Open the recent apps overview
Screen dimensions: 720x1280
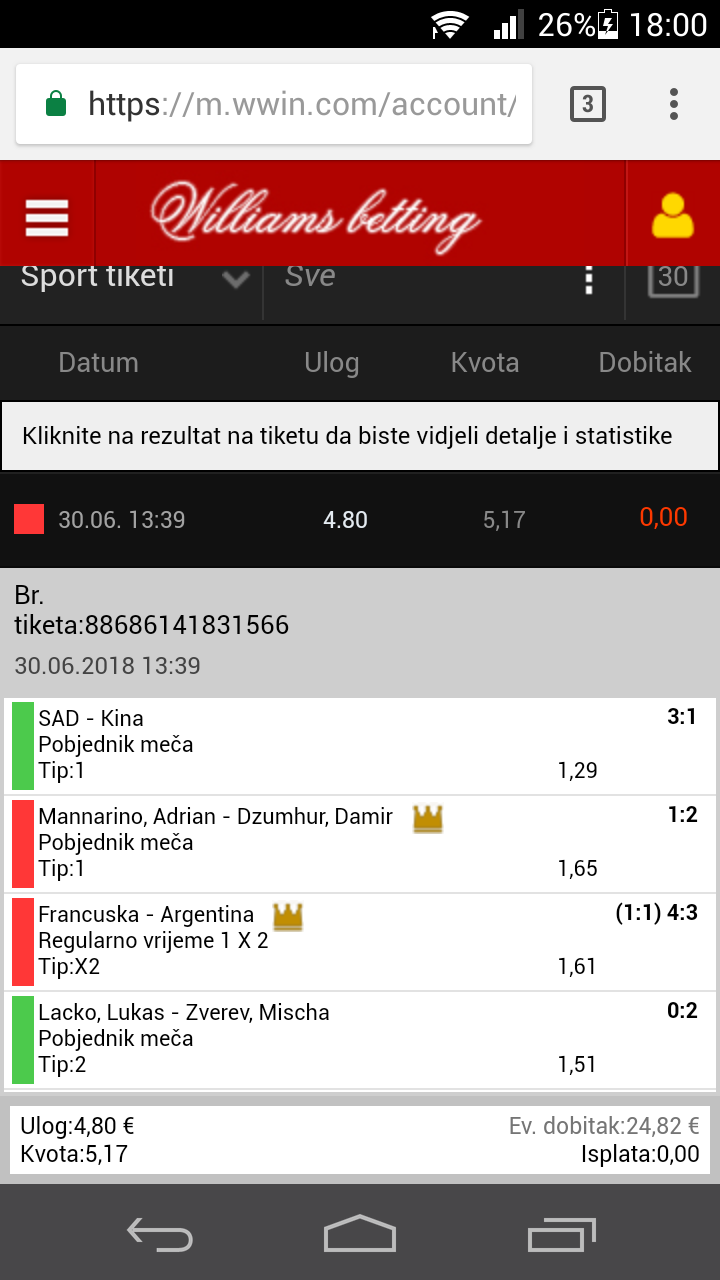click(561, 1234)
